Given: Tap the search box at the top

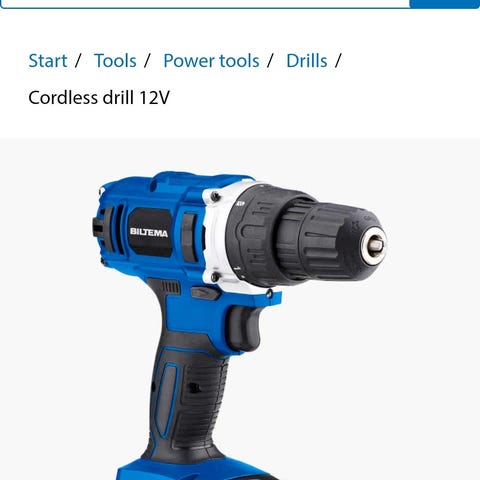Looking at the screenshot, I should [x=205, y=3].
